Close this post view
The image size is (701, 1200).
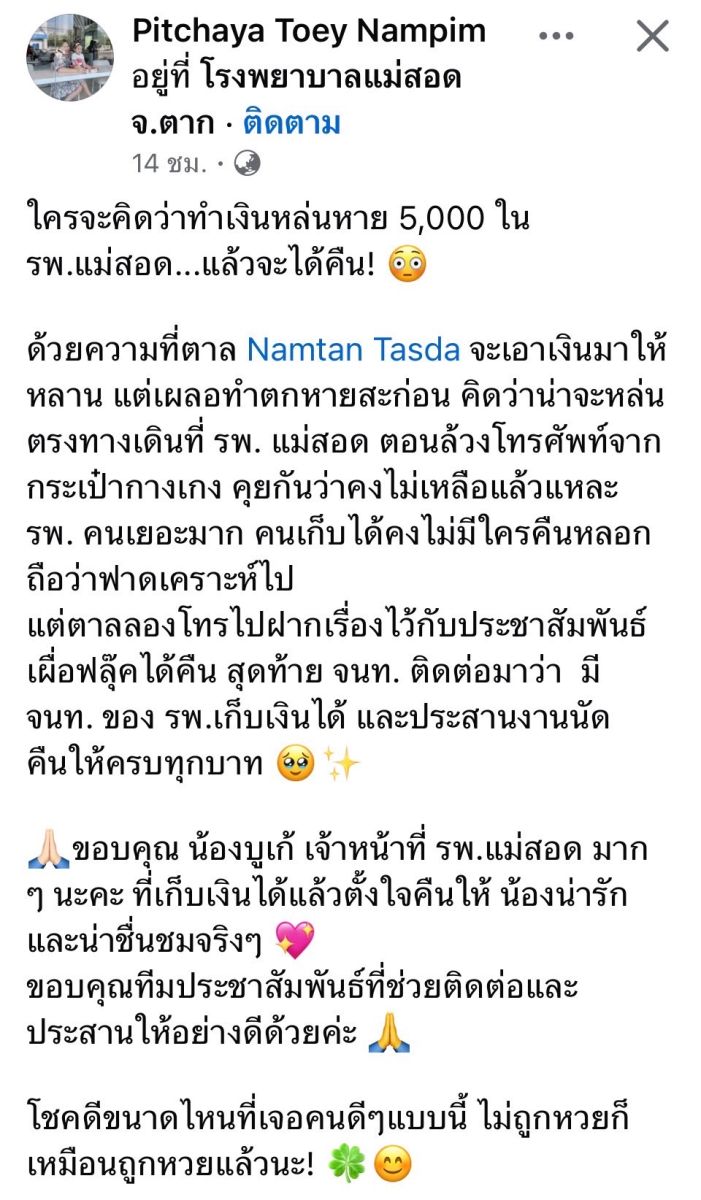tap(652, 37)
